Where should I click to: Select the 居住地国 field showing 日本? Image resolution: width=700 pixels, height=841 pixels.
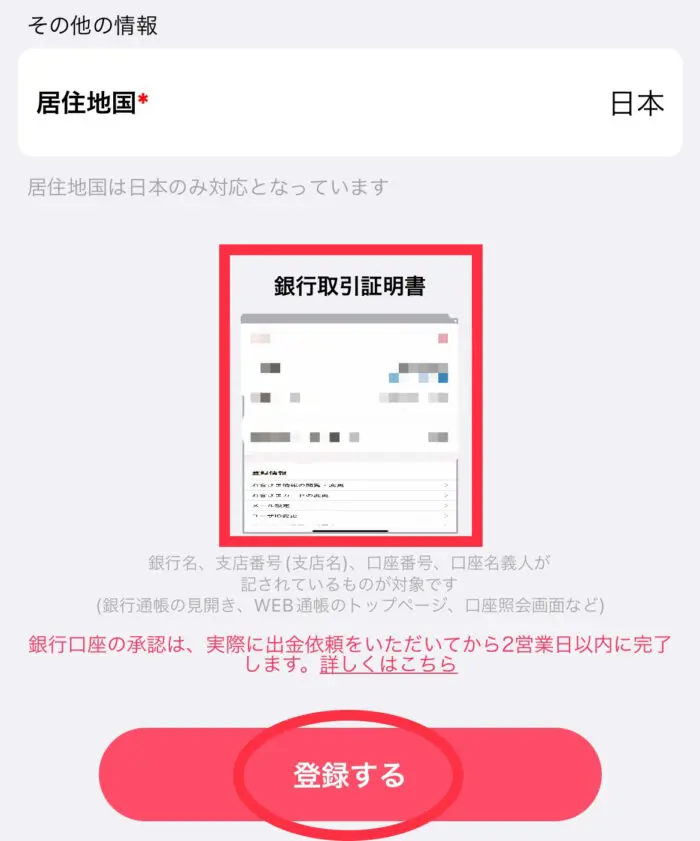350,103
